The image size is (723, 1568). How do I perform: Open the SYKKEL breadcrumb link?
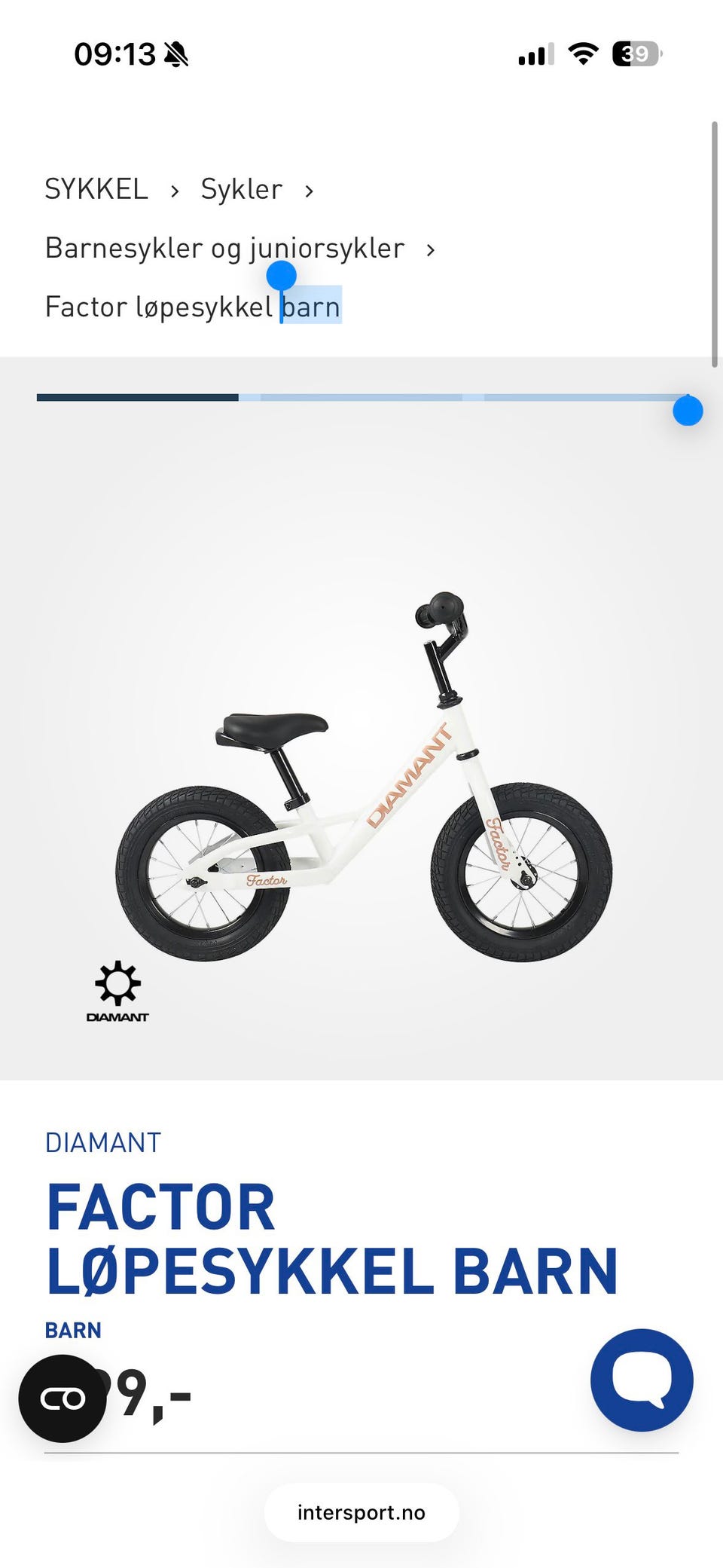coord(96,189)
